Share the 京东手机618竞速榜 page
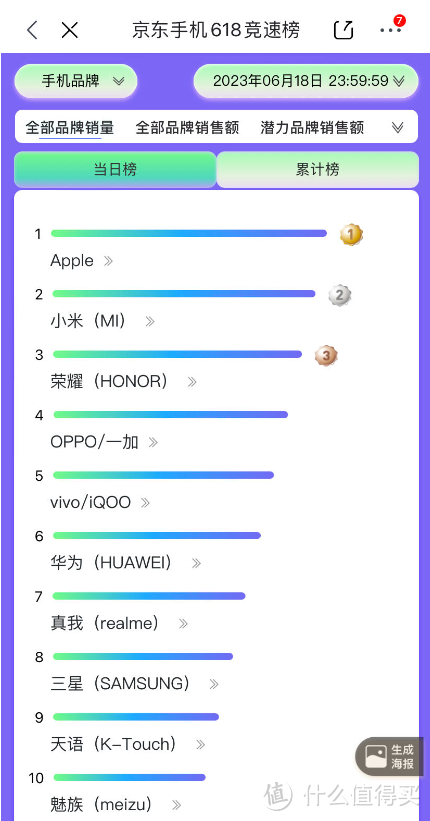The image size is (430, 821). click(x=344, y=30)
